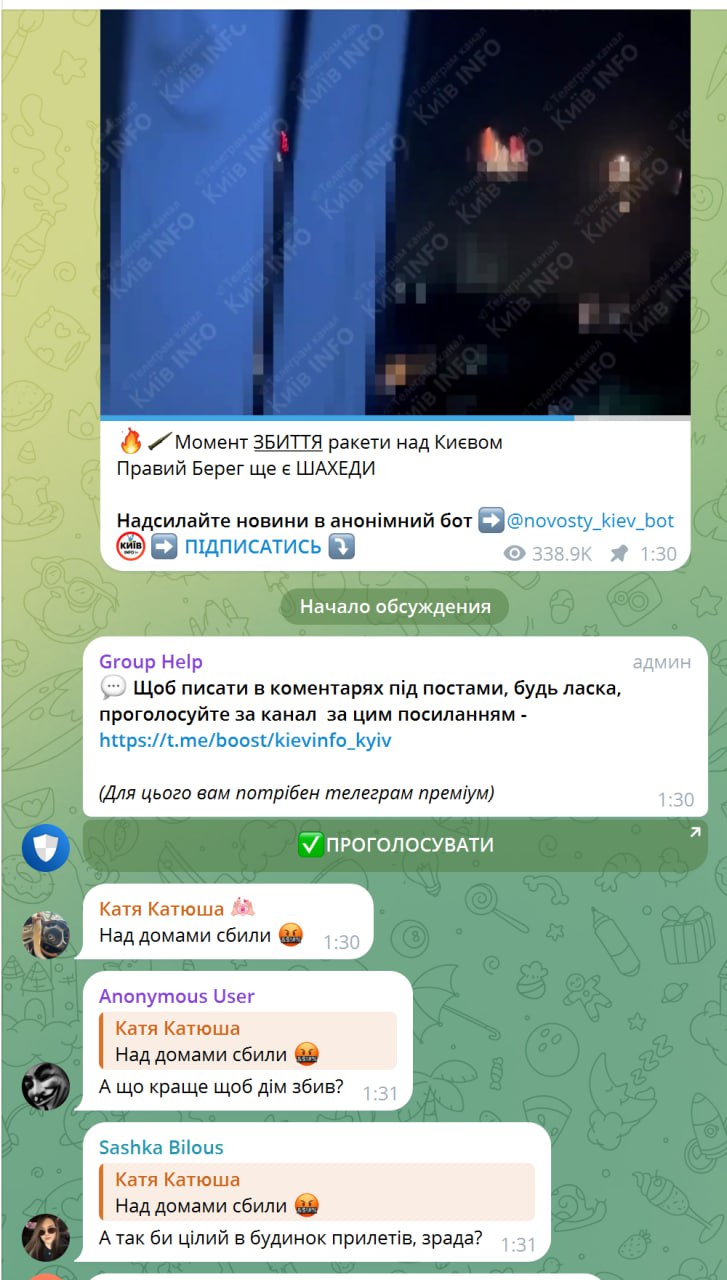The image size is (727, 1280).
Task: Open Sashka Bilous sender name
Action: pos(161,1147)
